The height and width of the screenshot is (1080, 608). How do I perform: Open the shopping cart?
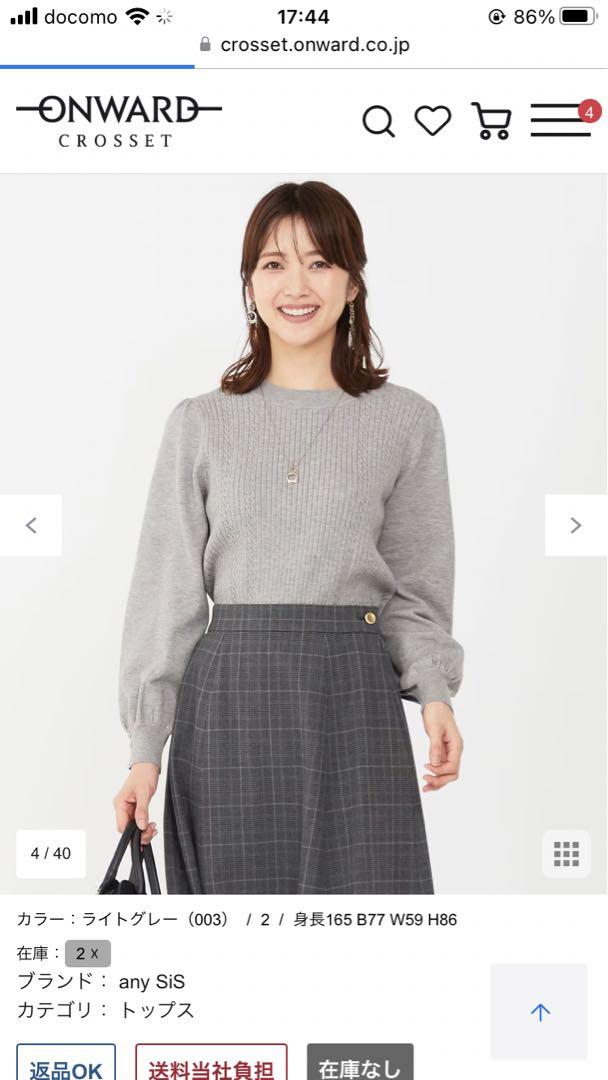(x=491, y=121)
